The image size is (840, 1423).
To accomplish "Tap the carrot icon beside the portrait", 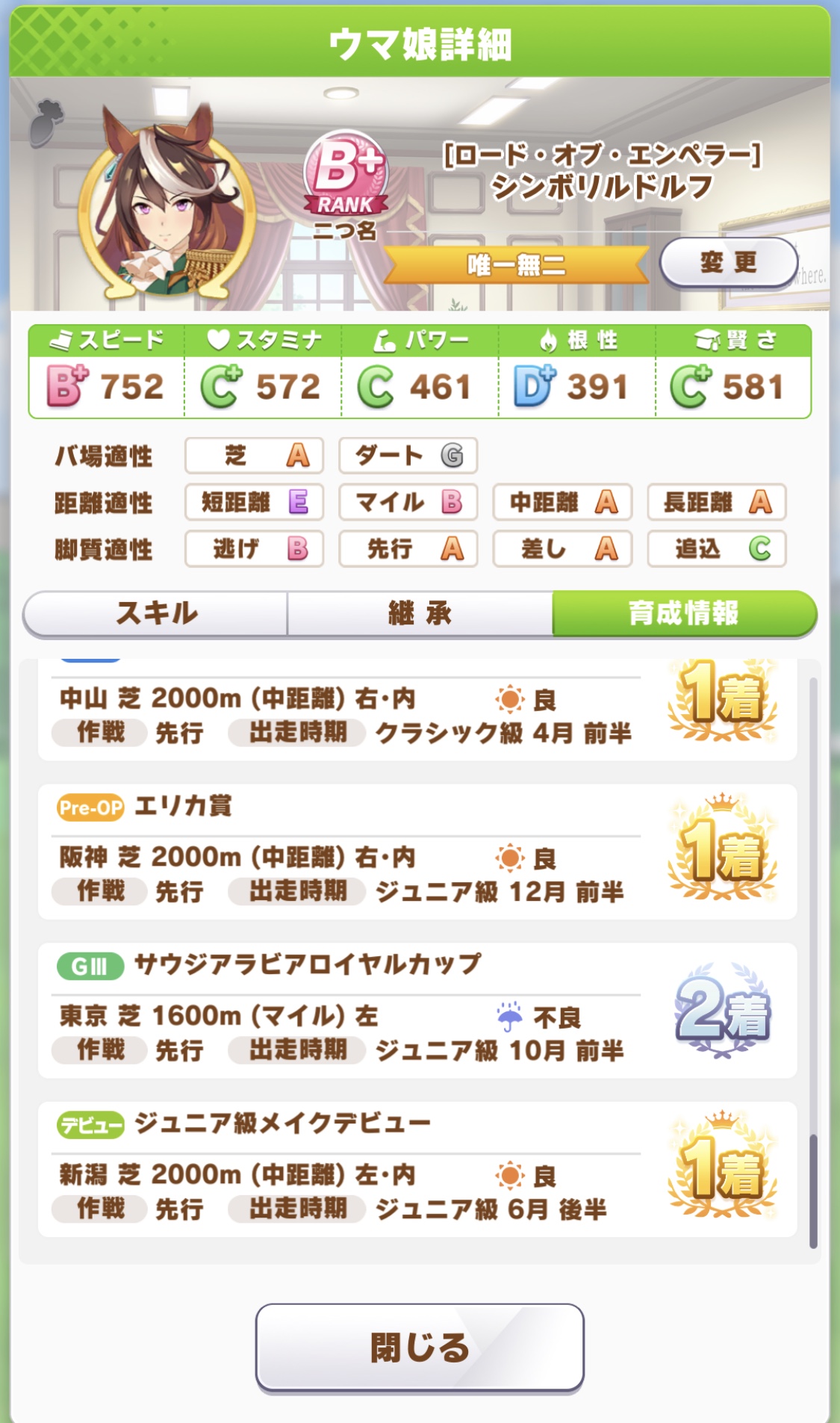I will tap(46, 123).
